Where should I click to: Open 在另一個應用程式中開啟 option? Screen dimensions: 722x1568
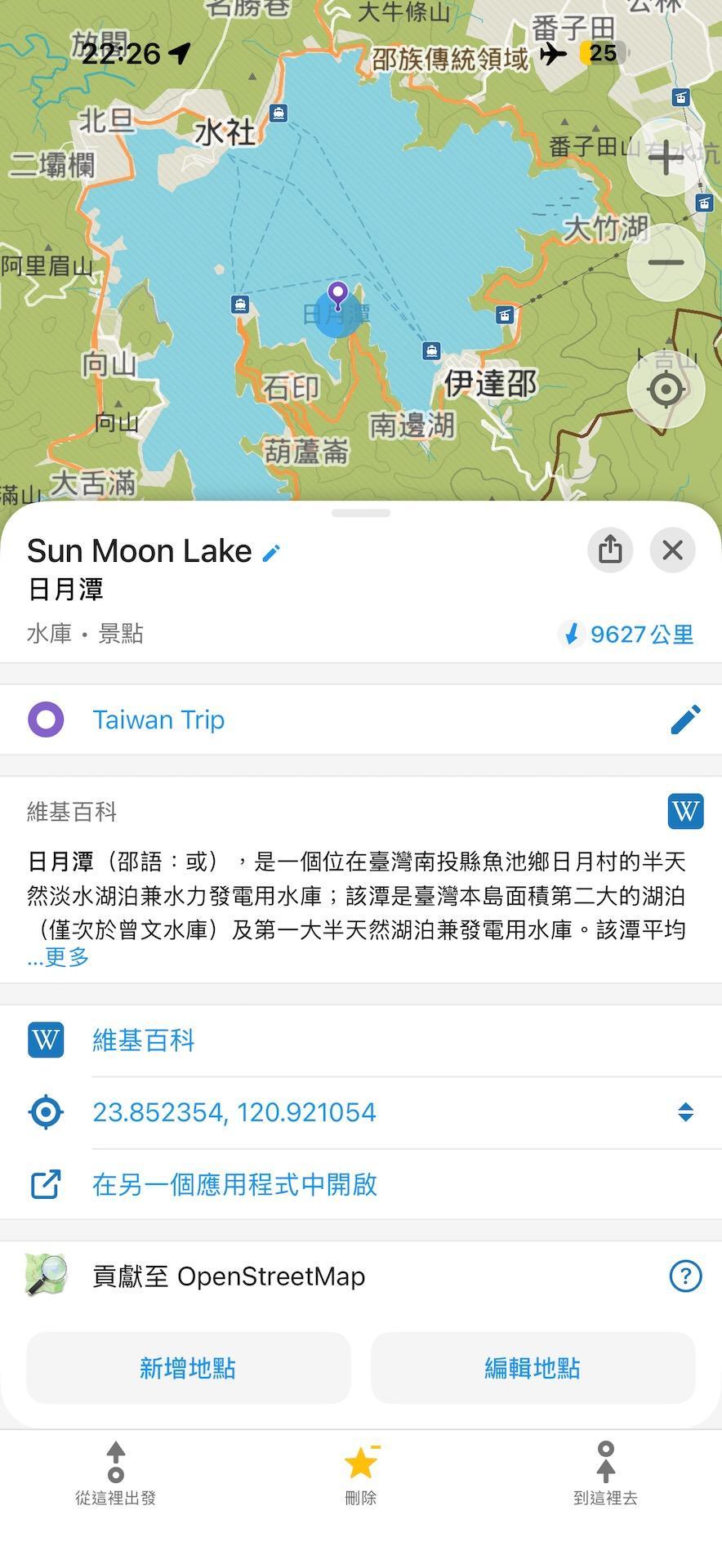click(234, 1184)
